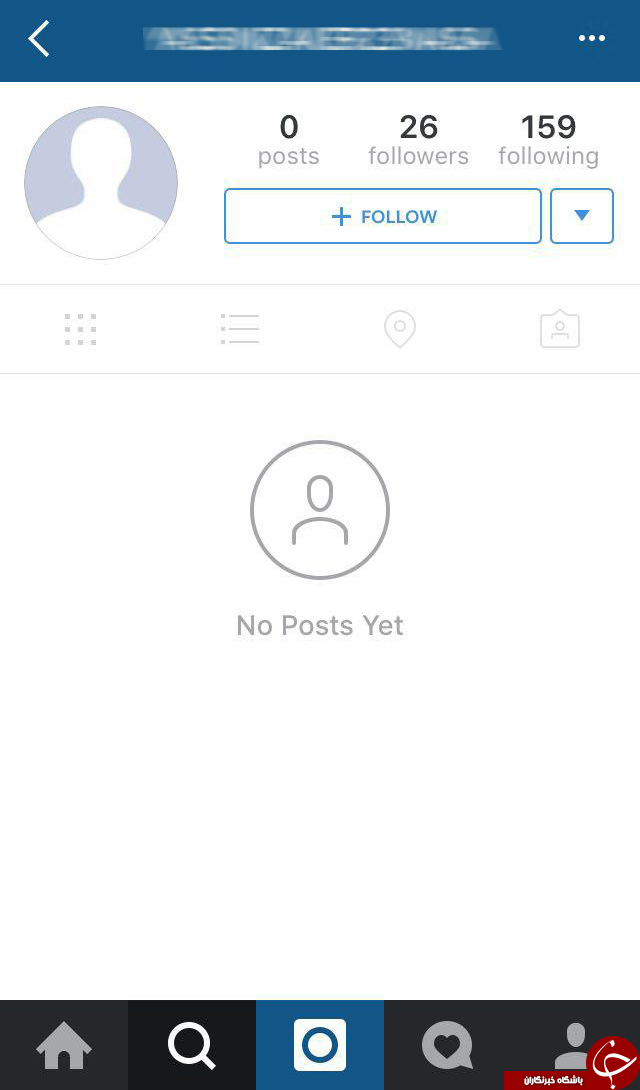View the 26 followers list
This screenshot has width=640, height=1090.
[418, 140]
